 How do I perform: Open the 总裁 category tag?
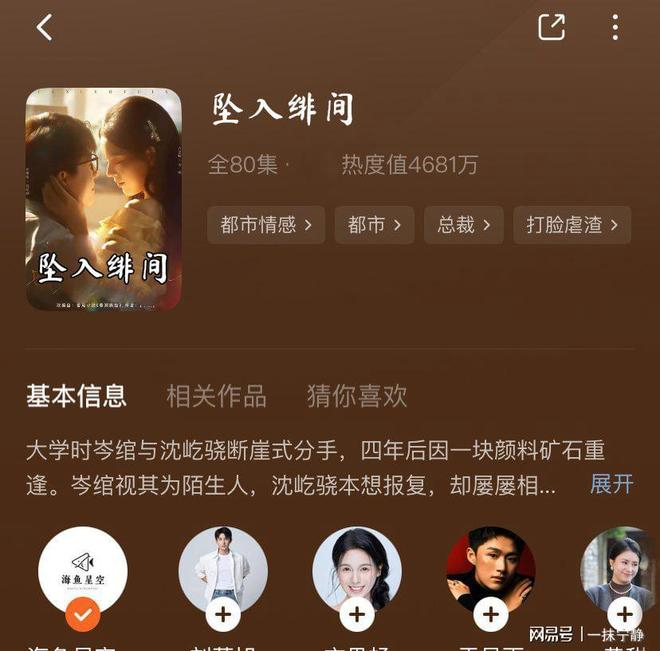(x=464, y=225)
